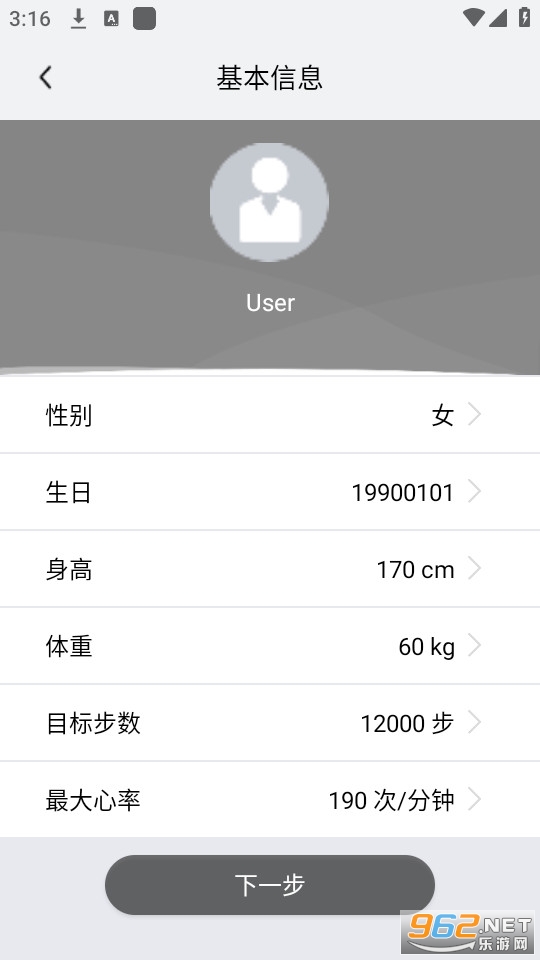Set the 最大心率 maximum heart rate
Screen dimensions: 540x960
pyautogui.click(x=270, y=800)
